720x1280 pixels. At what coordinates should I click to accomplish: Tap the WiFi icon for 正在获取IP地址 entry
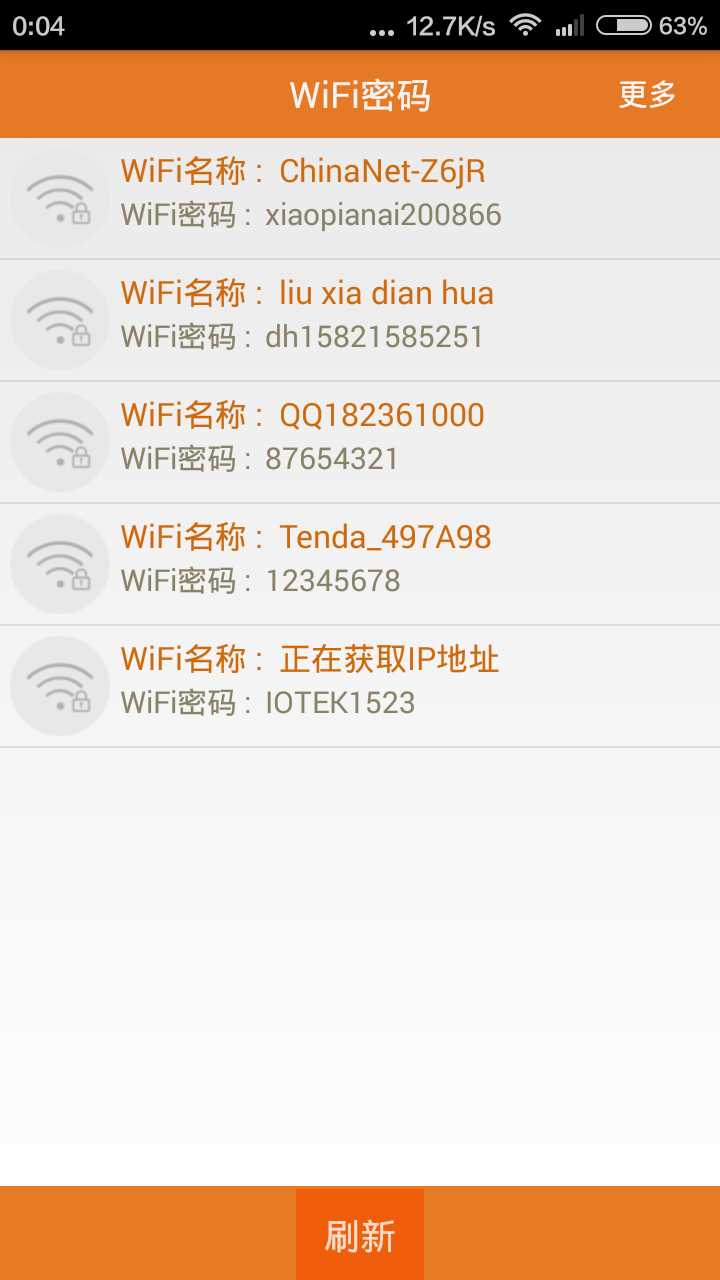click(59, 685)
